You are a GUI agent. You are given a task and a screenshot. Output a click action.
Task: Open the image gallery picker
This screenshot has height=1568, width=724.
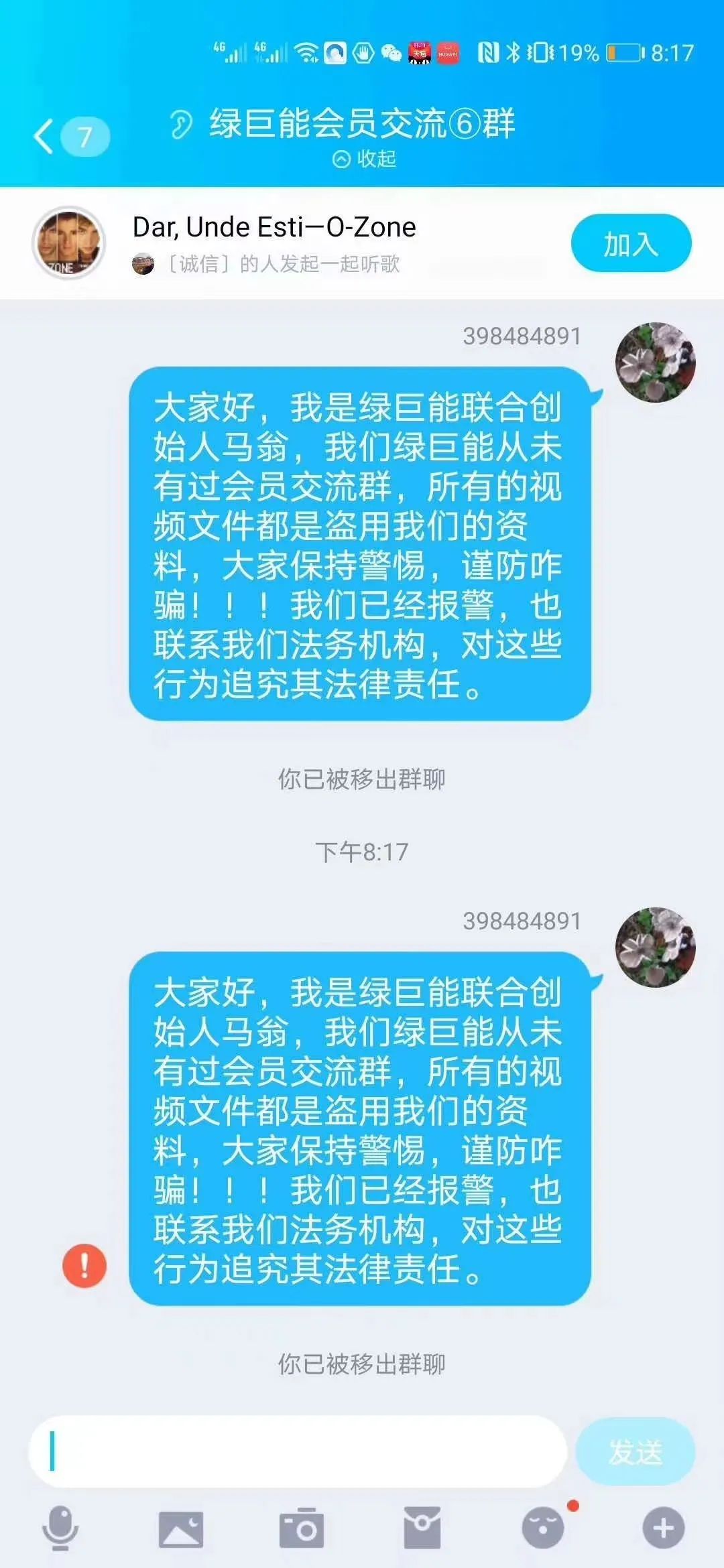(x=181, y=1529)
